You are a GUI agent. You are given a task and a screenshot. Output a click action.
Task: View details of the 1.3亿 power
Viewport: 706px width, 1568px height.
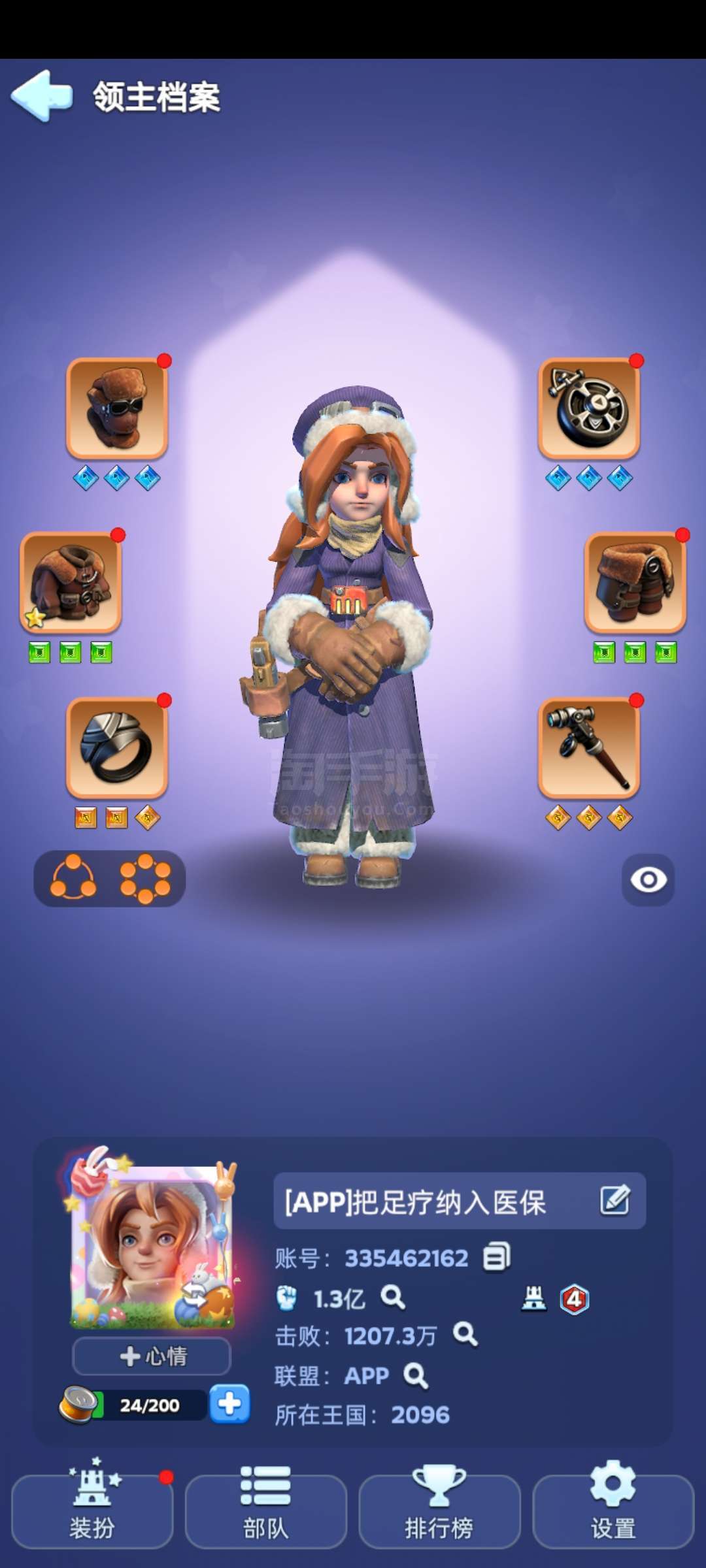[x=393, y=1297]
